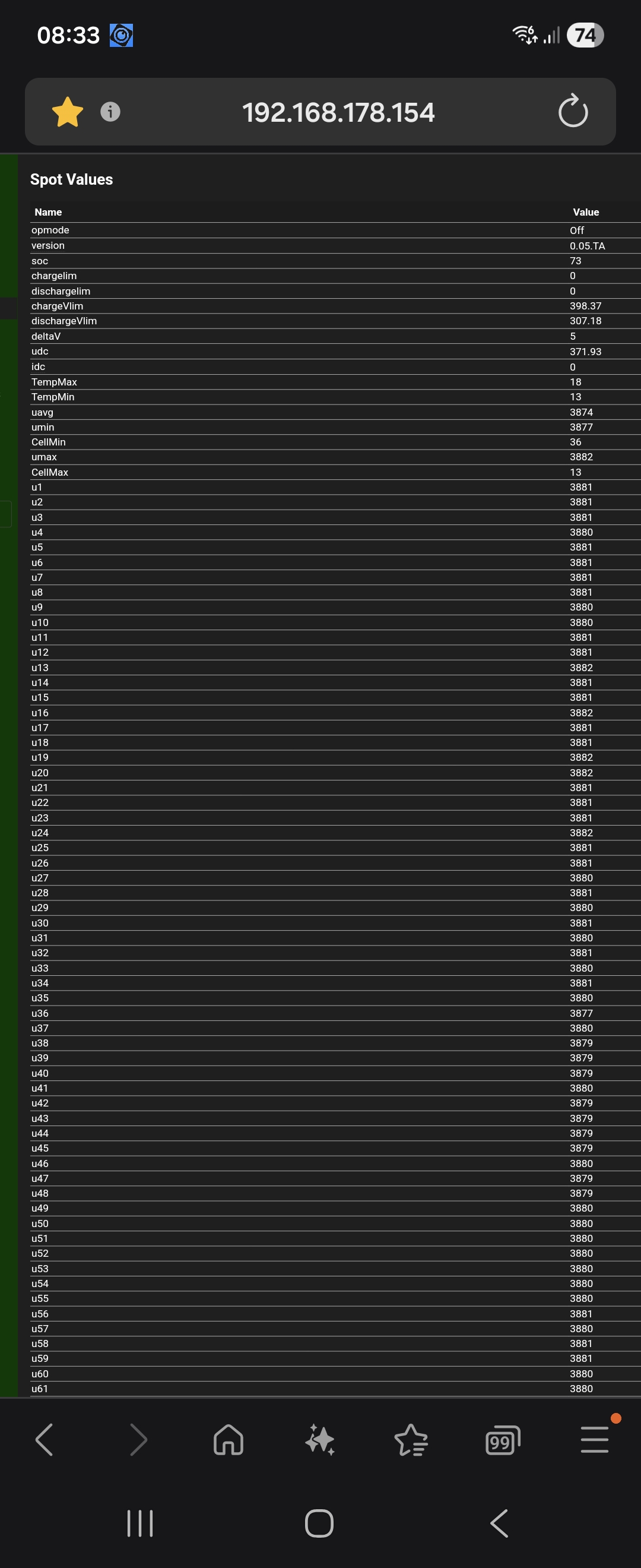This screenshot has height=1568, width=641.
Task: Open the browser hamburger menu
Action: 594,1440
